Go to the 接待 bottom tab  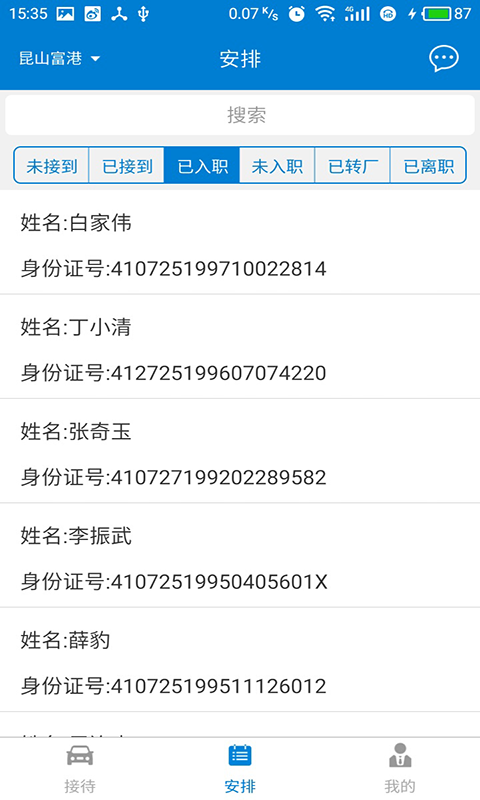pos(80,769)
